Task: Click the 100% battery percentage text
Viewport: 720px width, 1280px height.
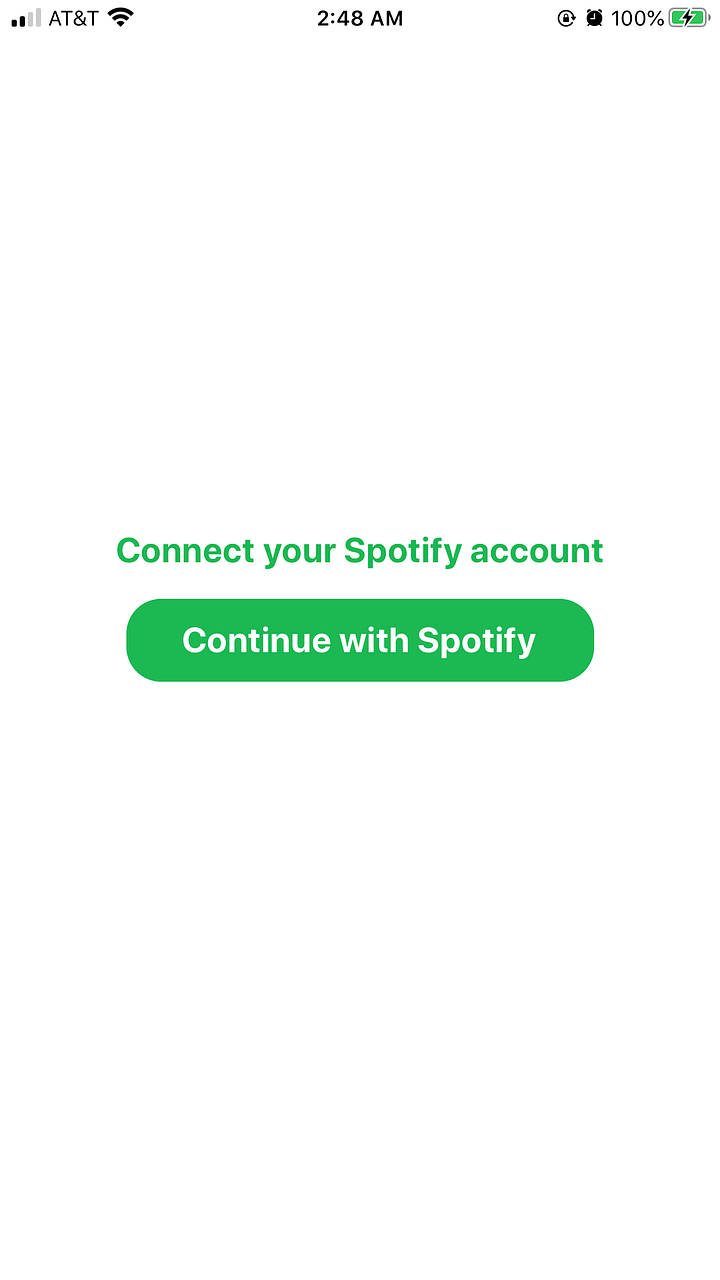Action: (638, 17)
